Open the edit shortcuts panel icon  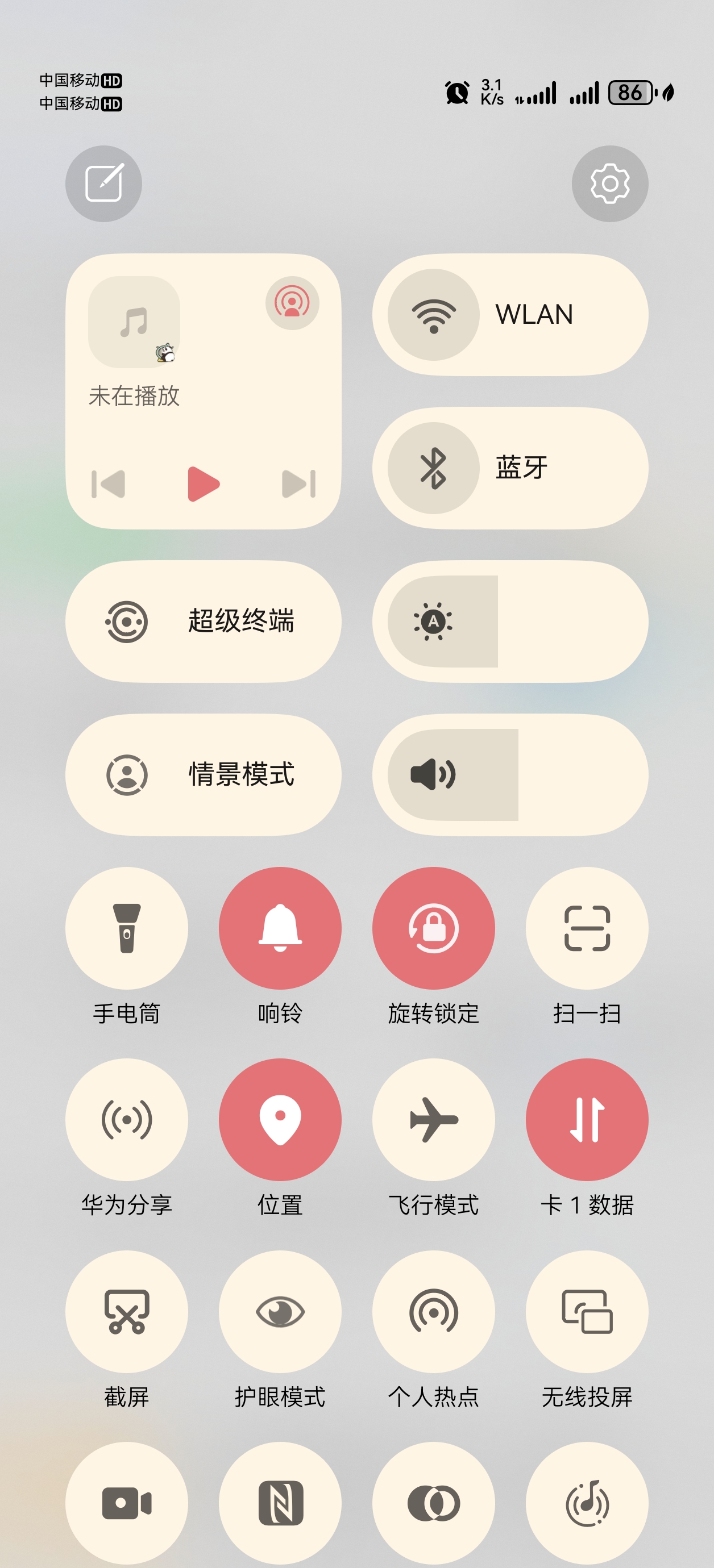coord(103,183)
